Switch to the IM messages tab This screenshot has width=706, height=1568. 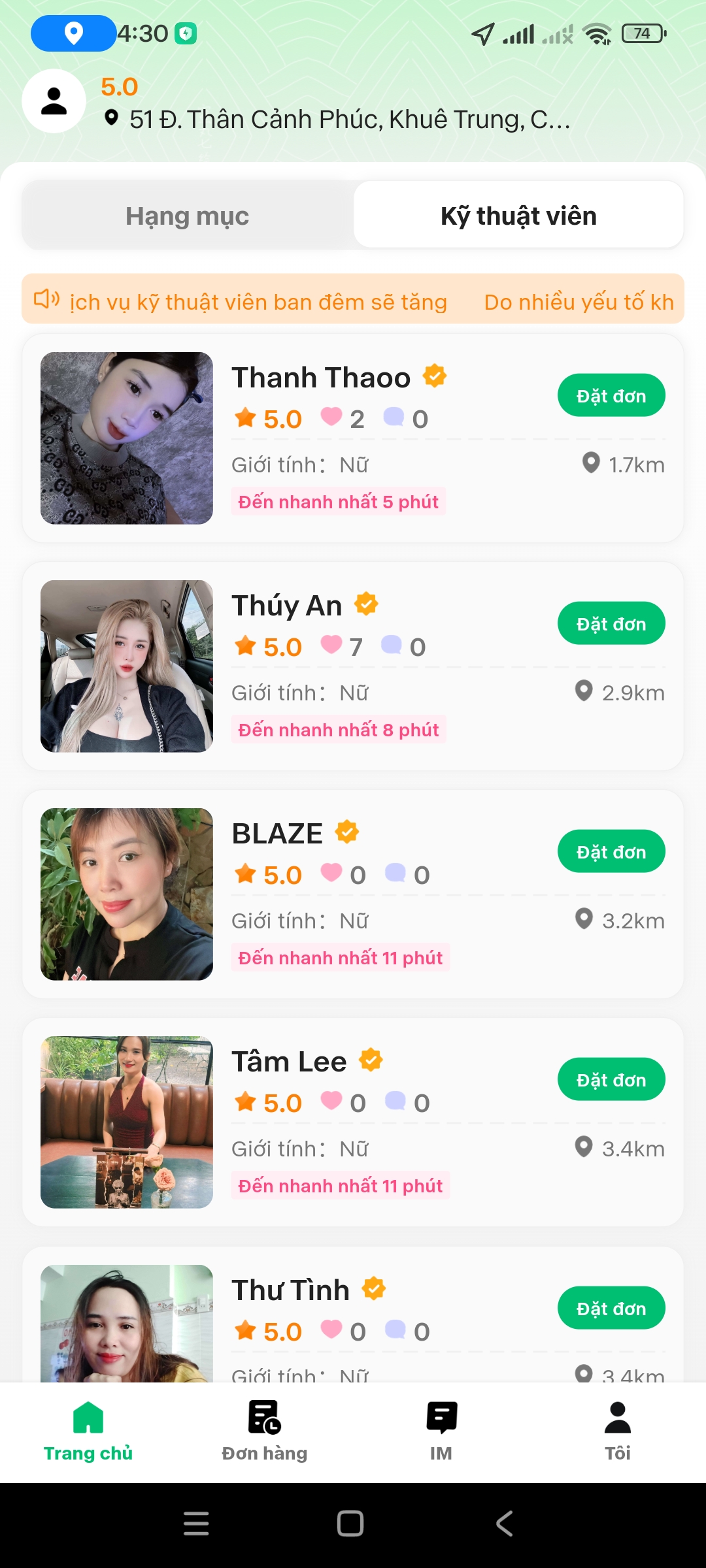tap(441, 1431)
